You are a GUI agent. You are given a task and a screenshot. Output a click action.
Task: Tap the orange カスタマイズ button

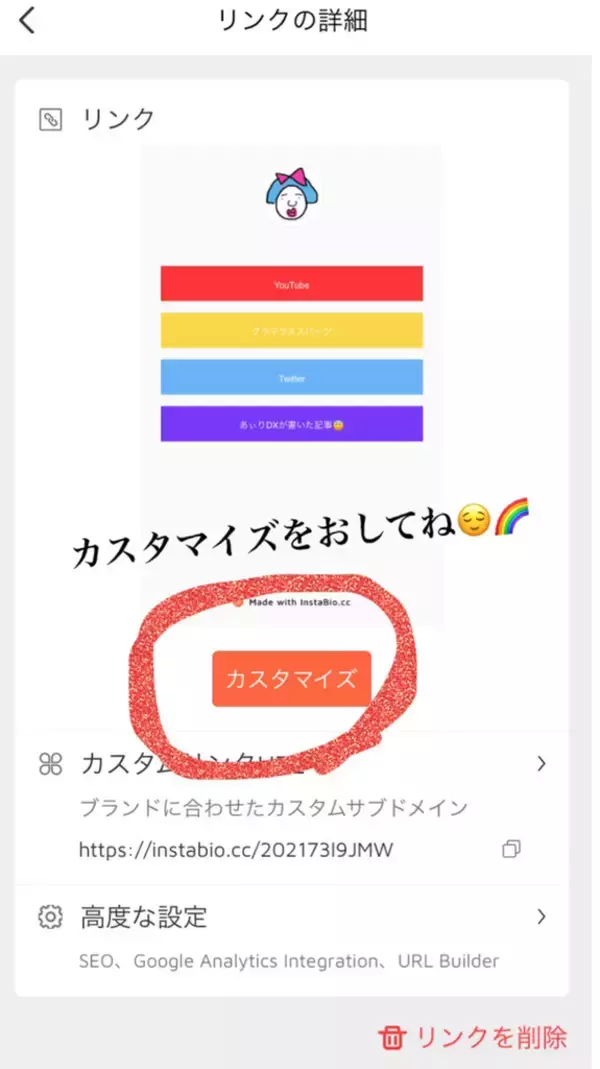[291, 679]
